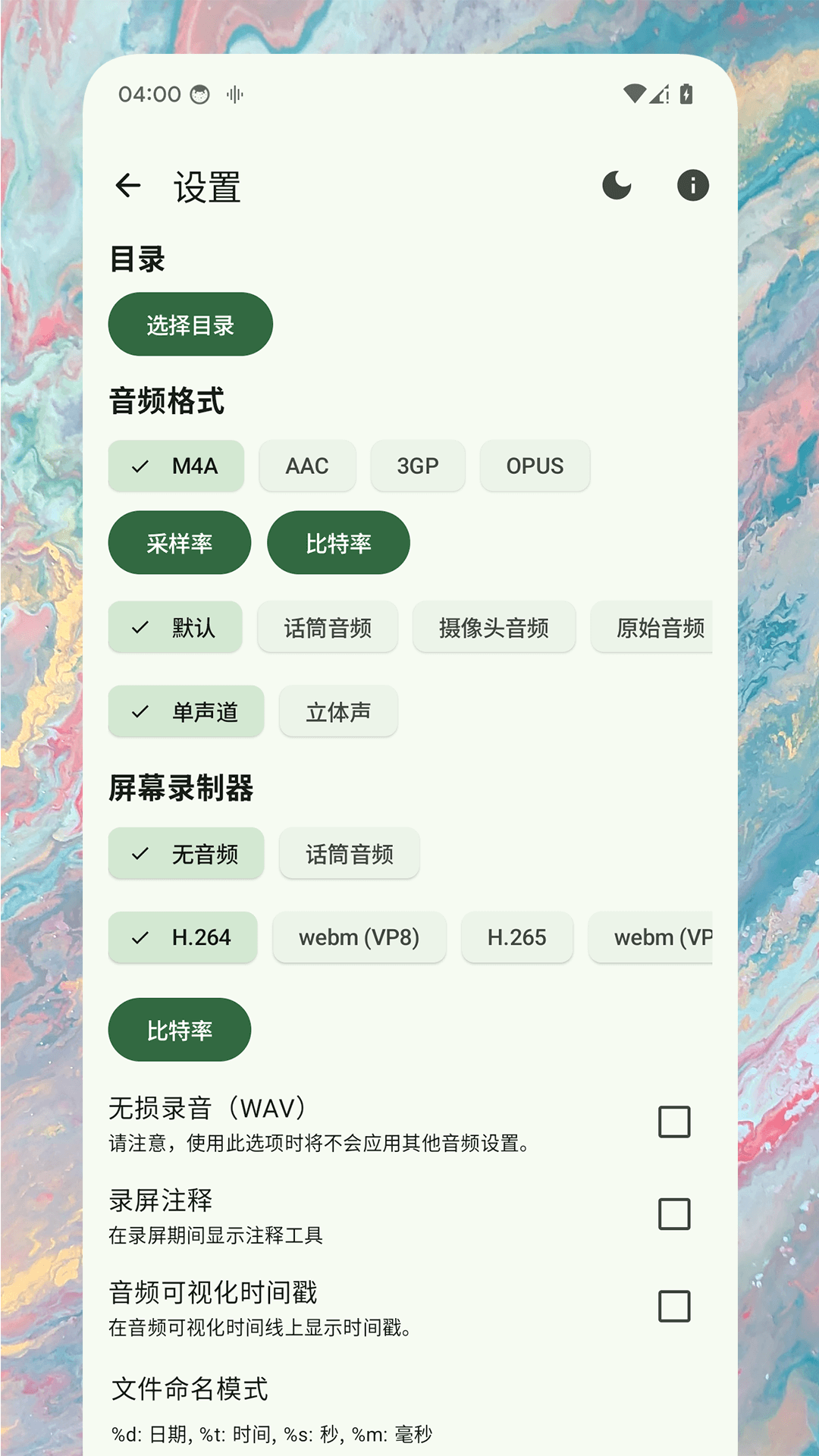The width and height of the screenshot is (819, 1456).
Task: Switch audio to 立体声 stereo
Action: [338, 711]
